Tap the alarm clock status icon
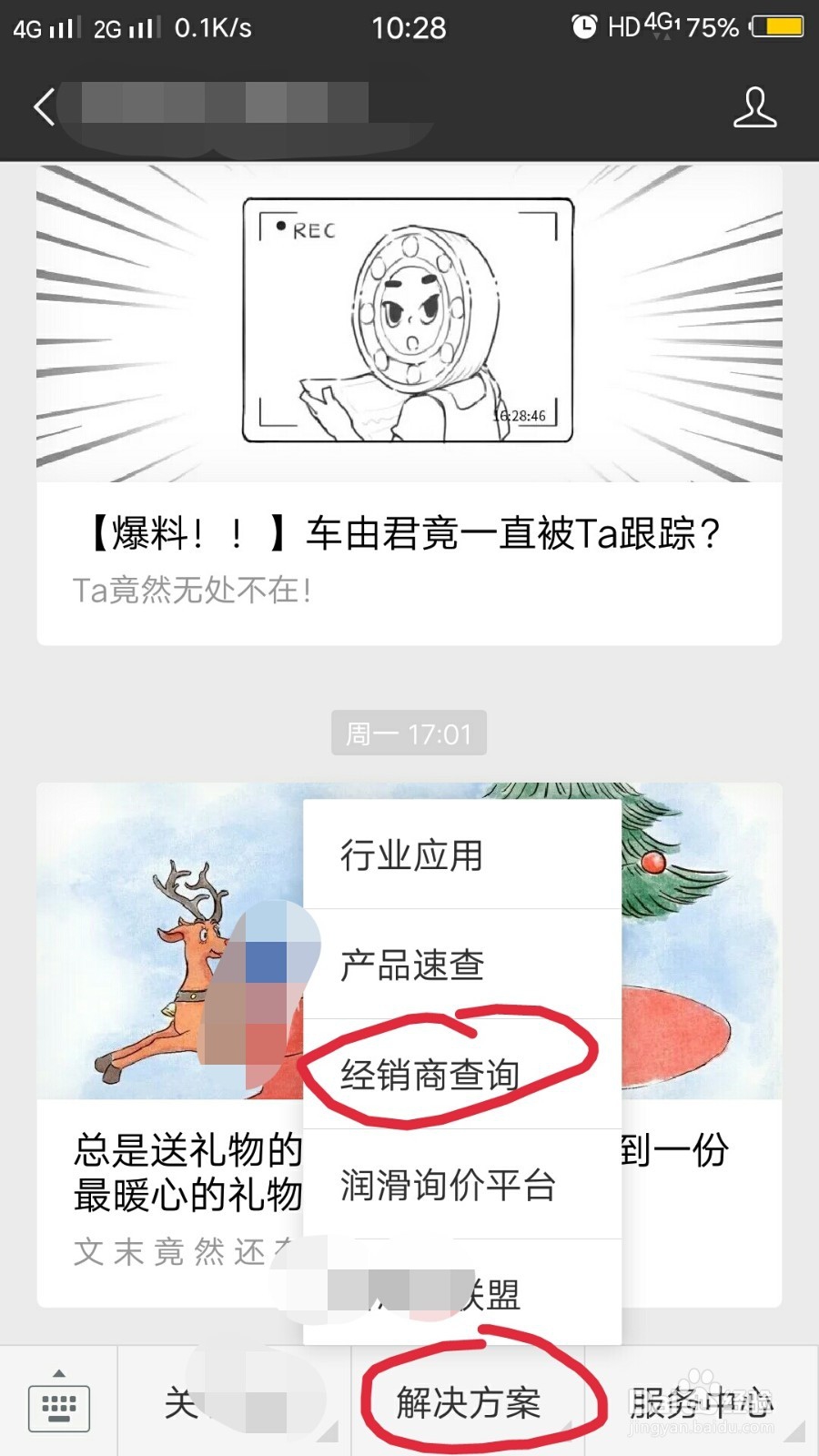The width and height of the screenshot is (819, 1456). click(583, 26)
